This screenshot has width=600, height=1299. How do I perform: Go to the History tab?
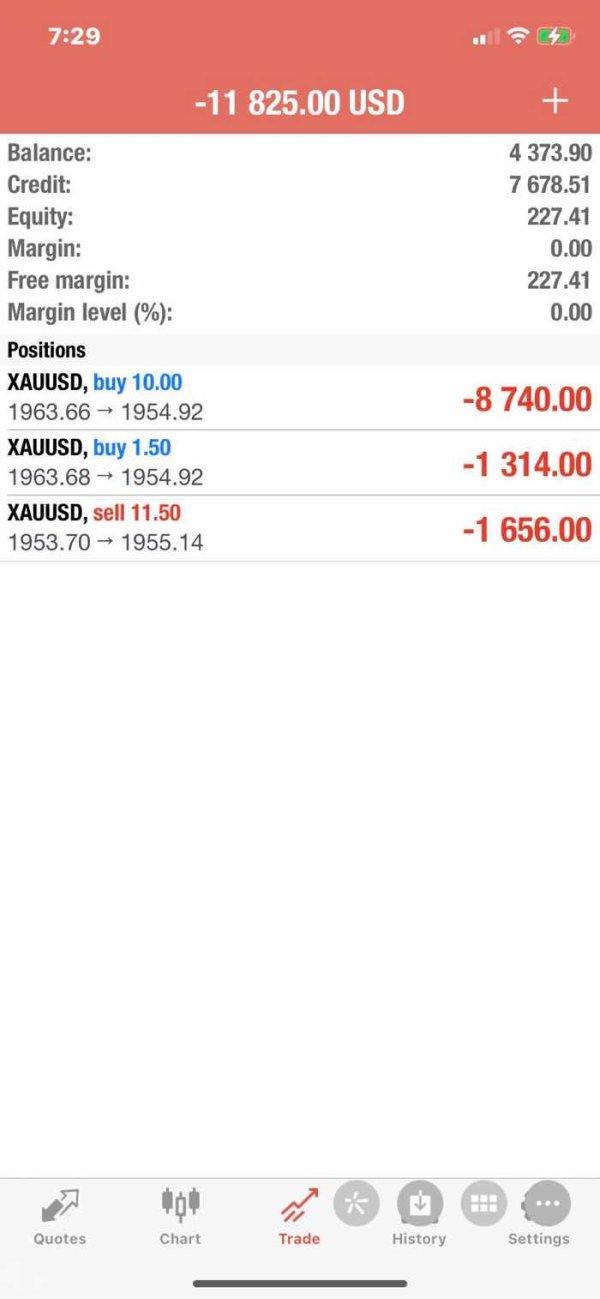[x=419, y=1216]
